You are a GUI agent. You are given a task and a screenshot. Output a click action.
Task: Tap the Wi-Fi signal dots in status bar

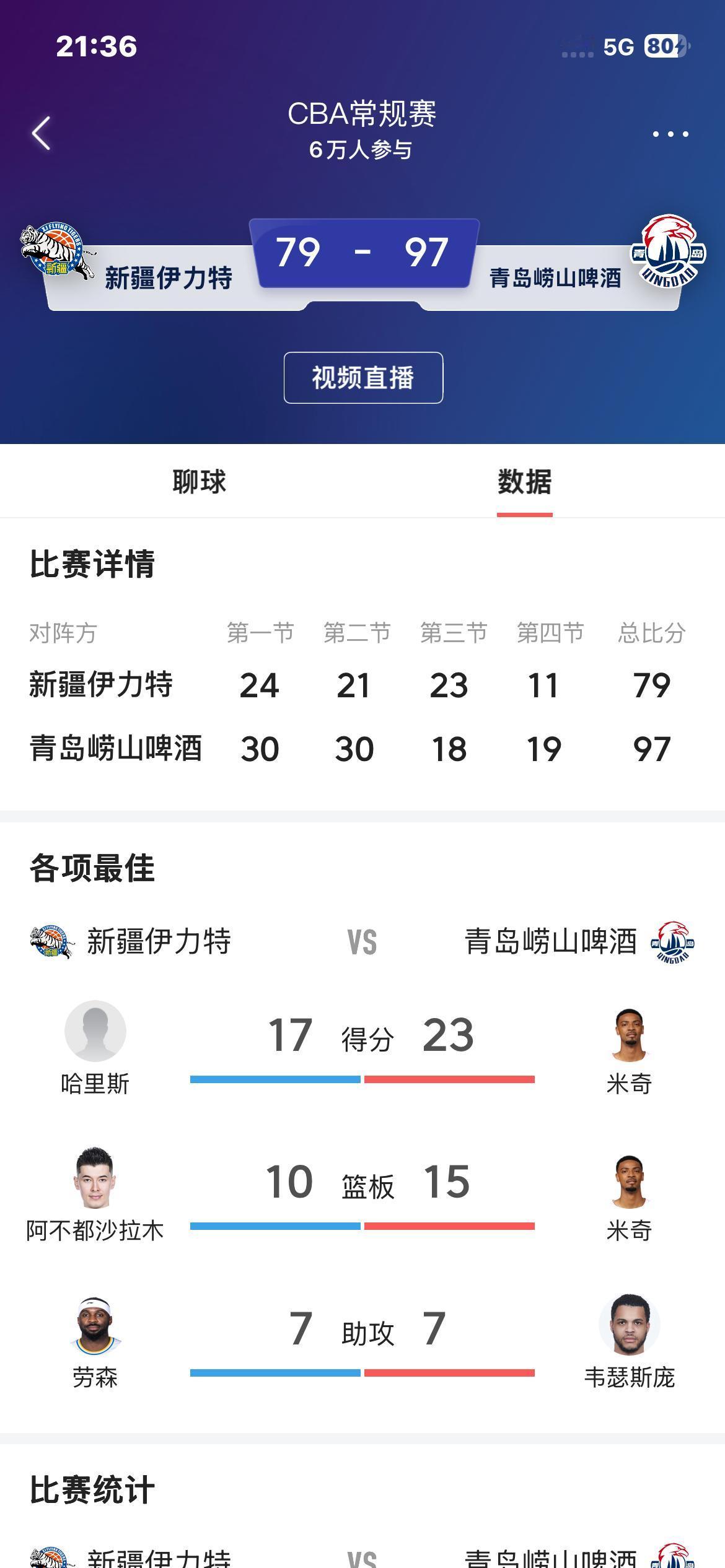point(576,50)
